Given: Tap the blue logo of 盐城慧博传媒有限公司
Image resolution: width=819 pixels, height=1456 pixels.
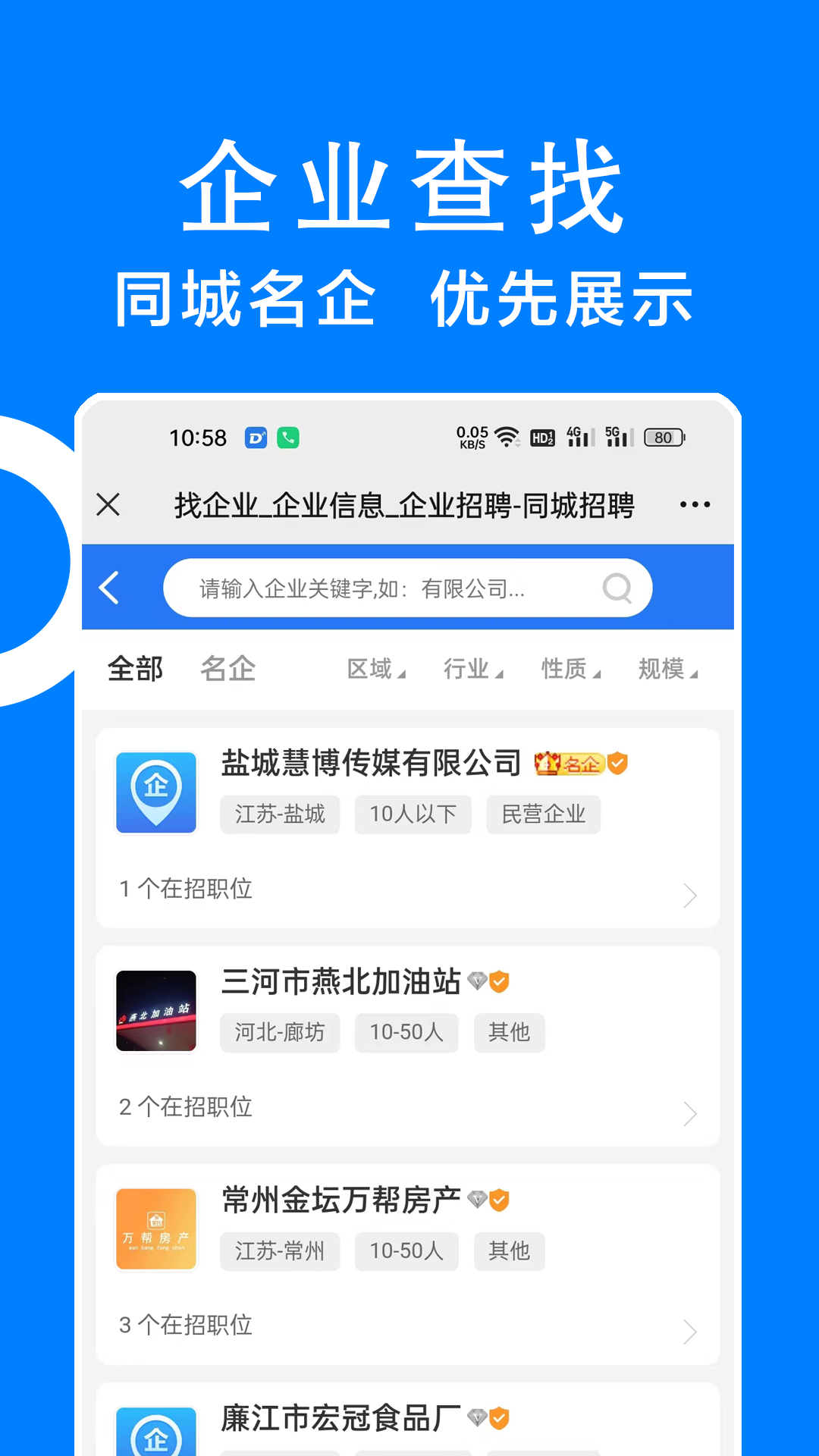Looking at the screenshot, I should coord(155,792).
